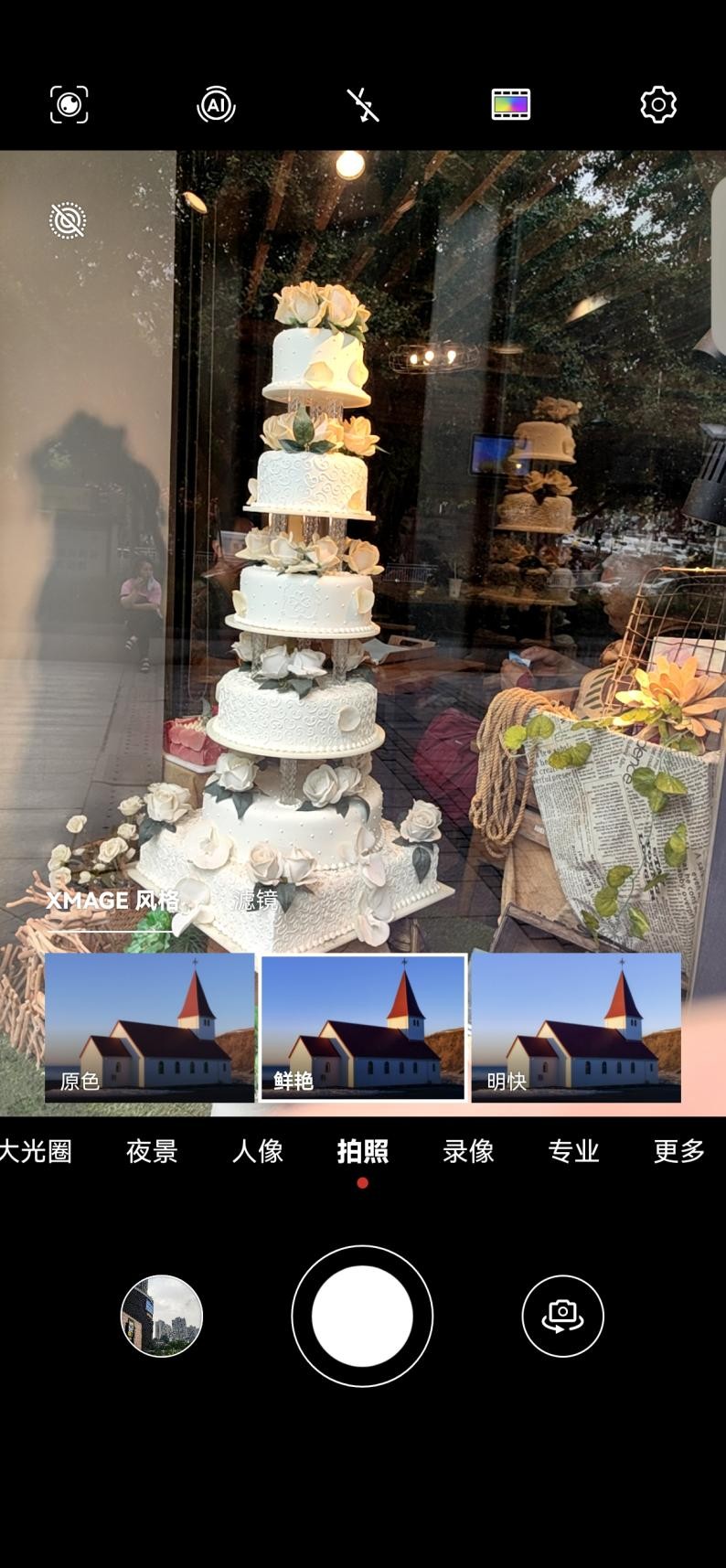
Task: Switch to the XMAGE 风格 tab
Action: [x=112, y=901]
